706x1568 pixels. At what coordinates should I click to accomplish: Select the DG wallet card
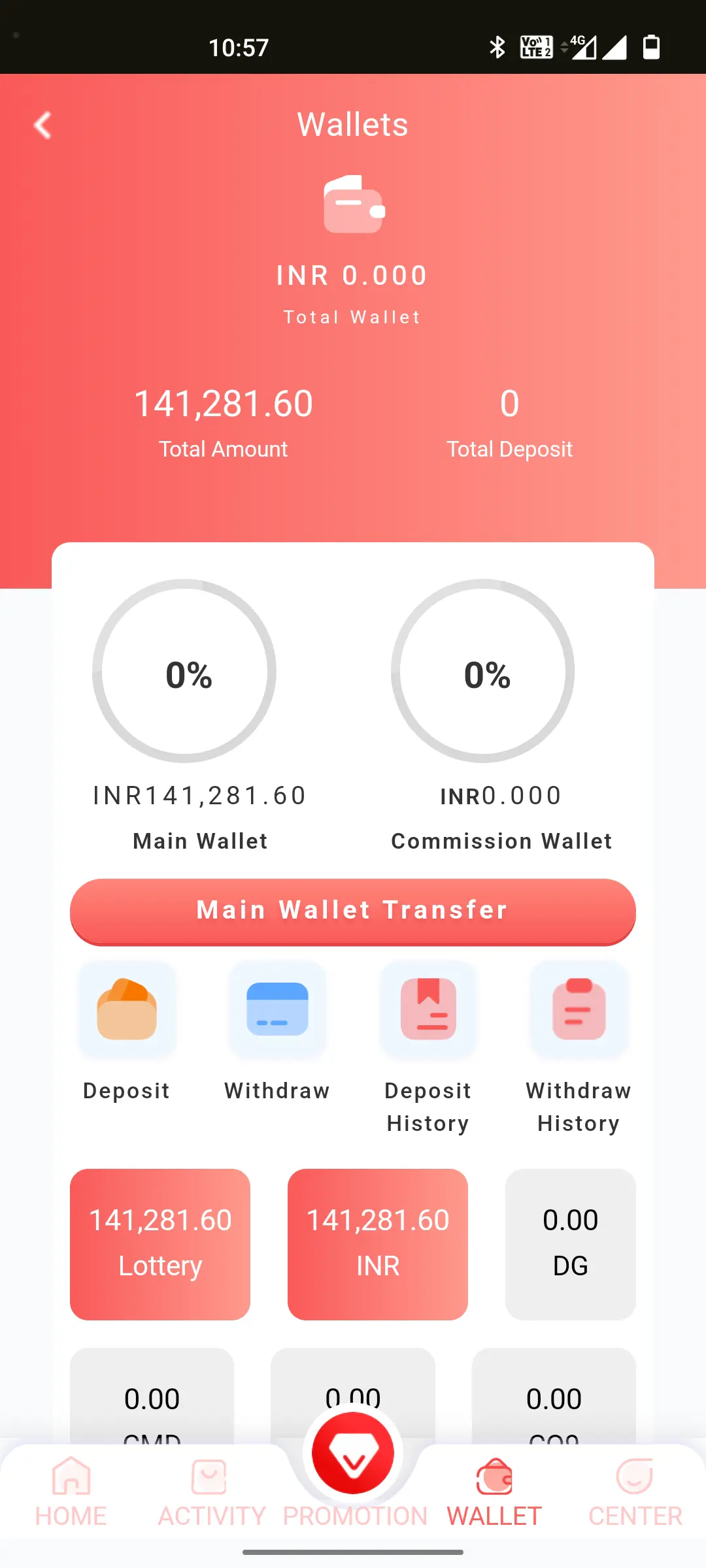click(x=571, y=1244)
